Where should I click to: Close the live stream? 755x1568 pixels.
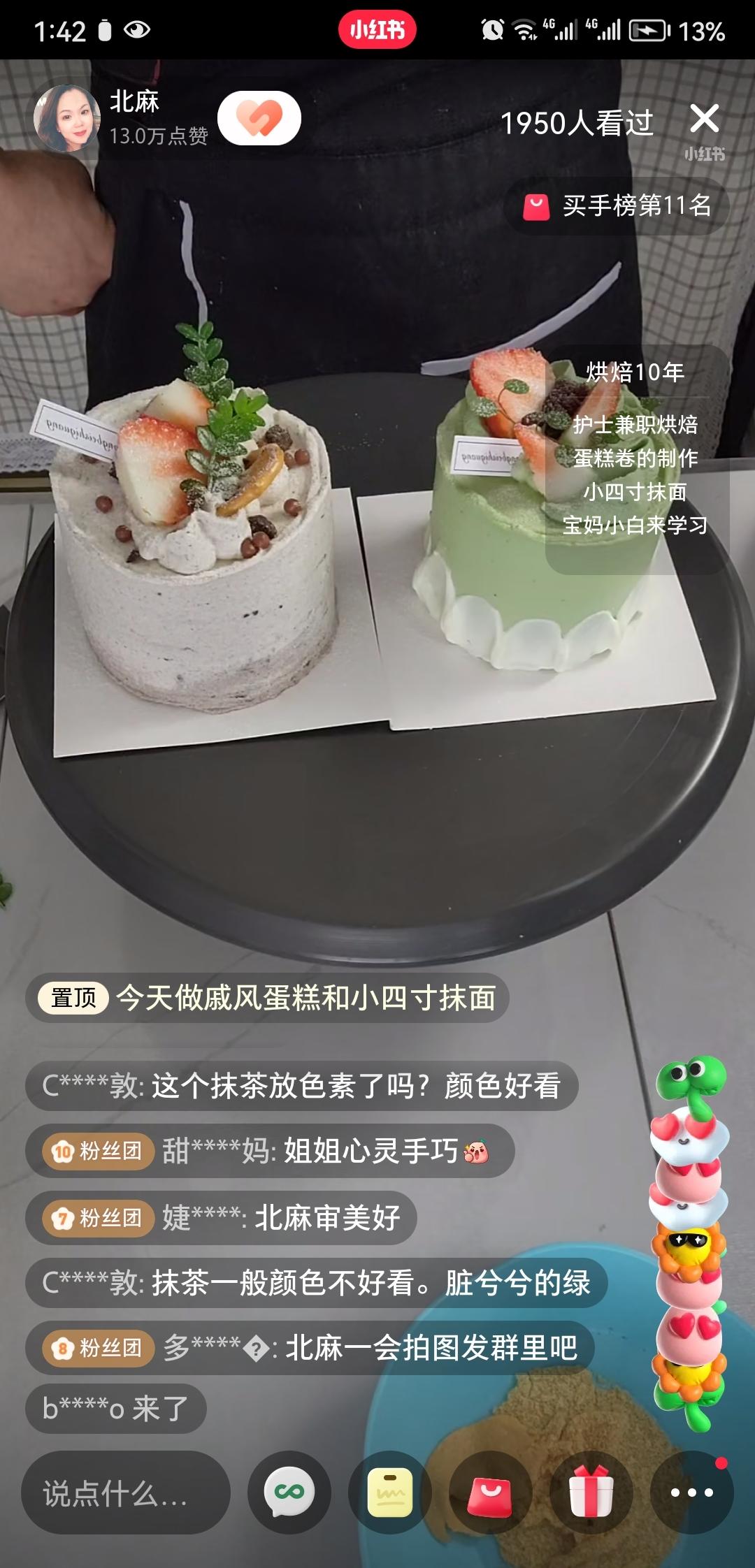[x=704, y=119]
